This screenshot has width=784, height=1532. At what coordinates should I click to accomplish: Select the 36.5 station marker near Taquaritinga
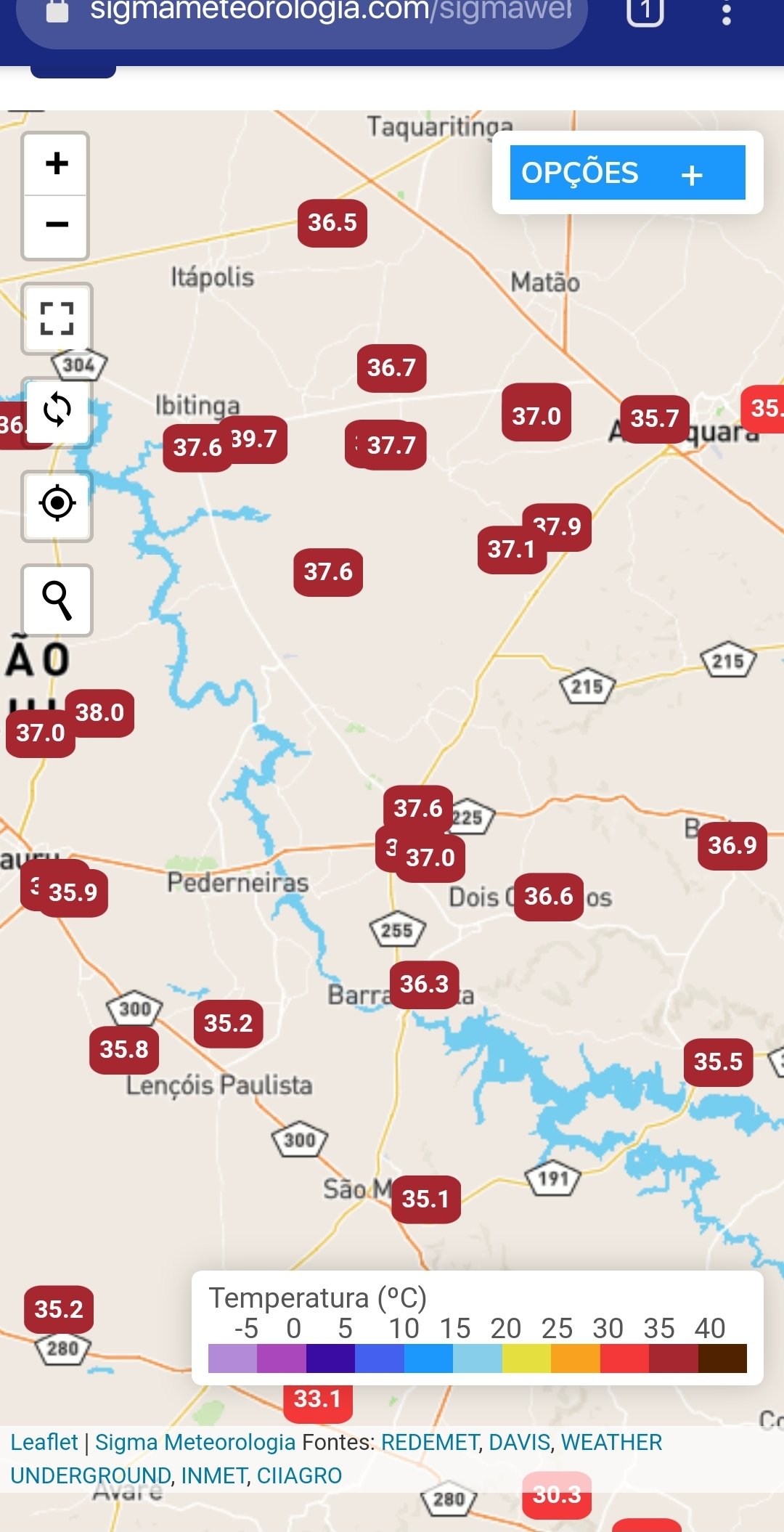point(332,223)
